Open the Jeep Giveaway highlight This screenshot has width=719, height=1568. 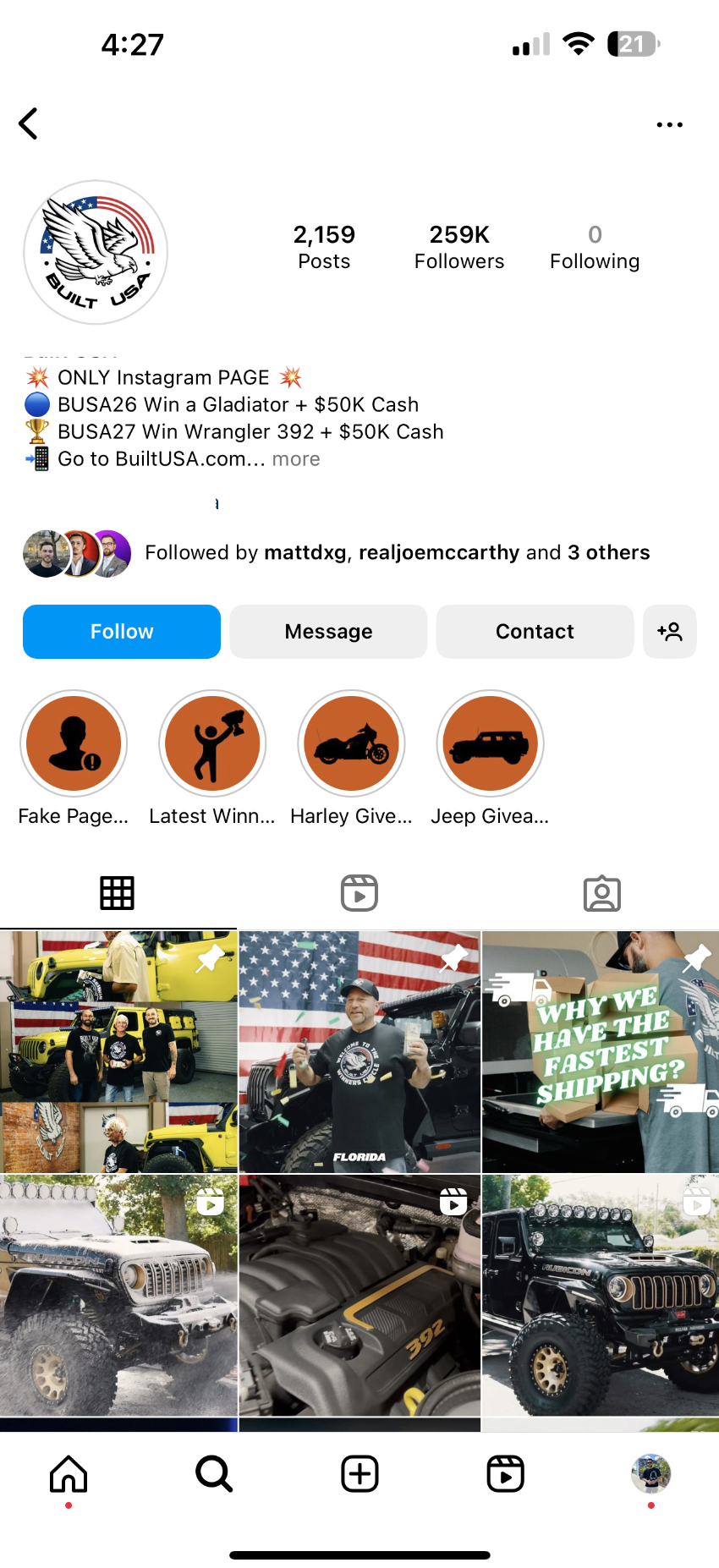[x=490, y=744]
